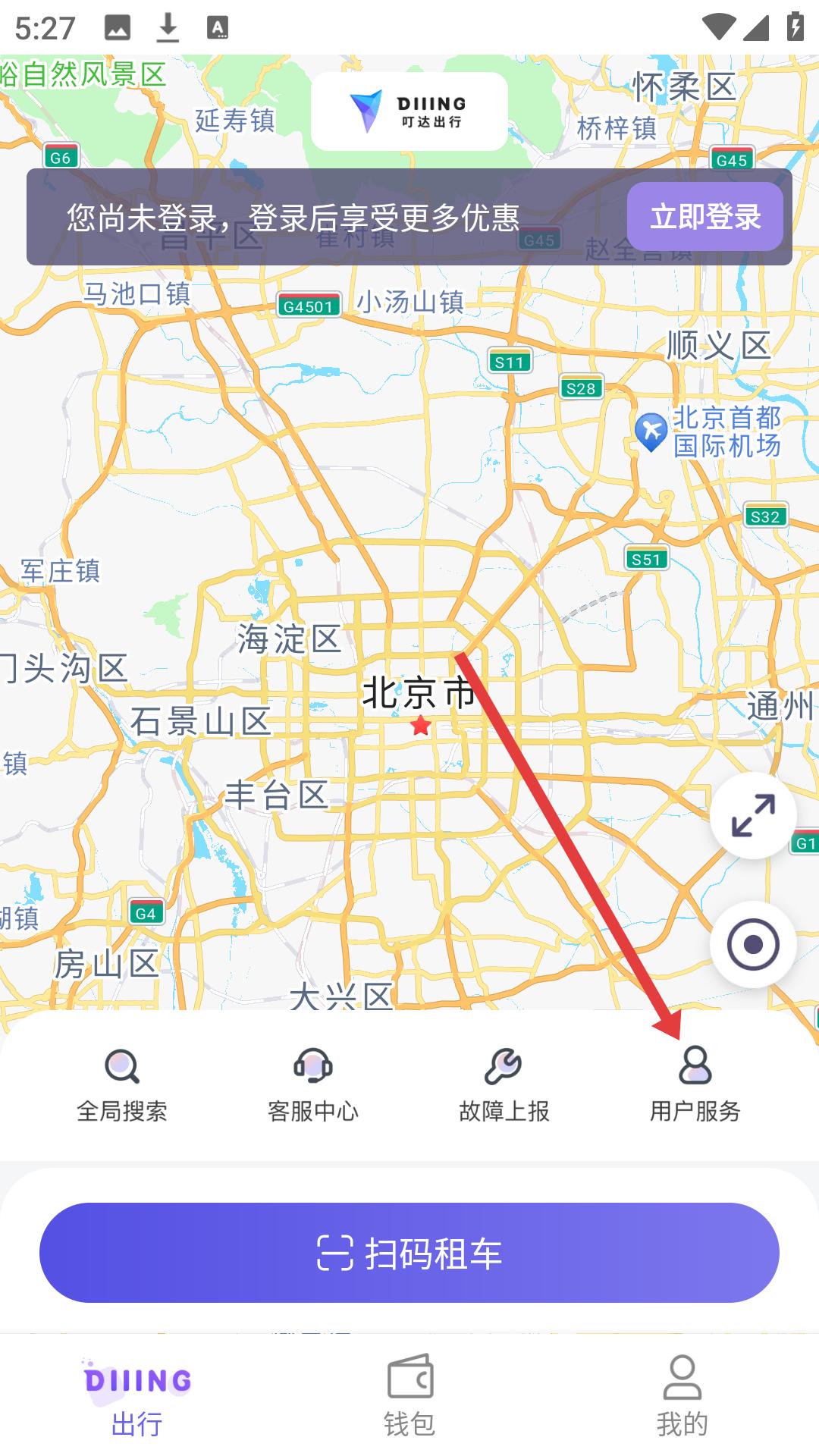Expand the map to full screen

point(752,816)
